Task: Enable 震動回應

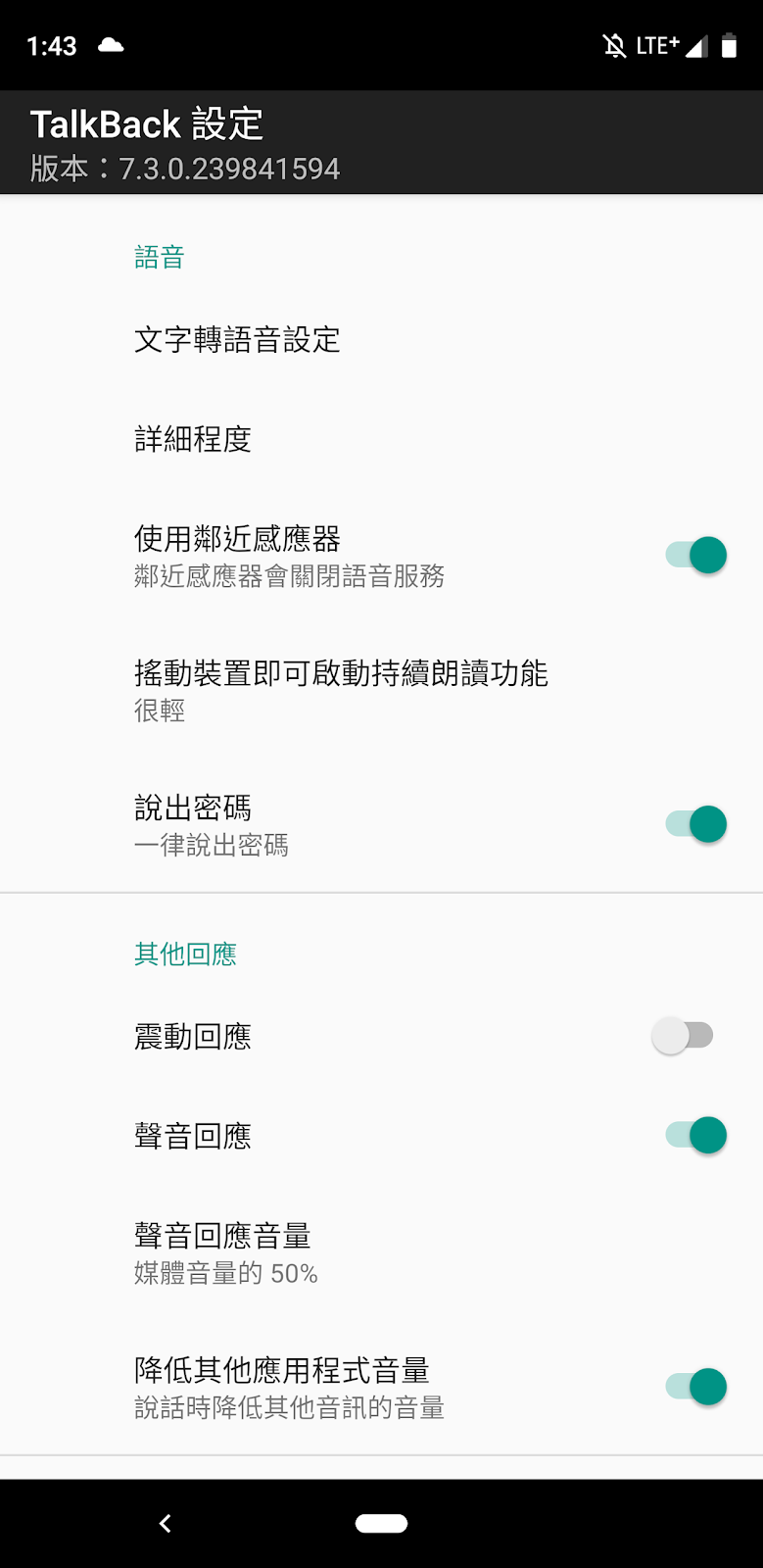Action: 686,1035
